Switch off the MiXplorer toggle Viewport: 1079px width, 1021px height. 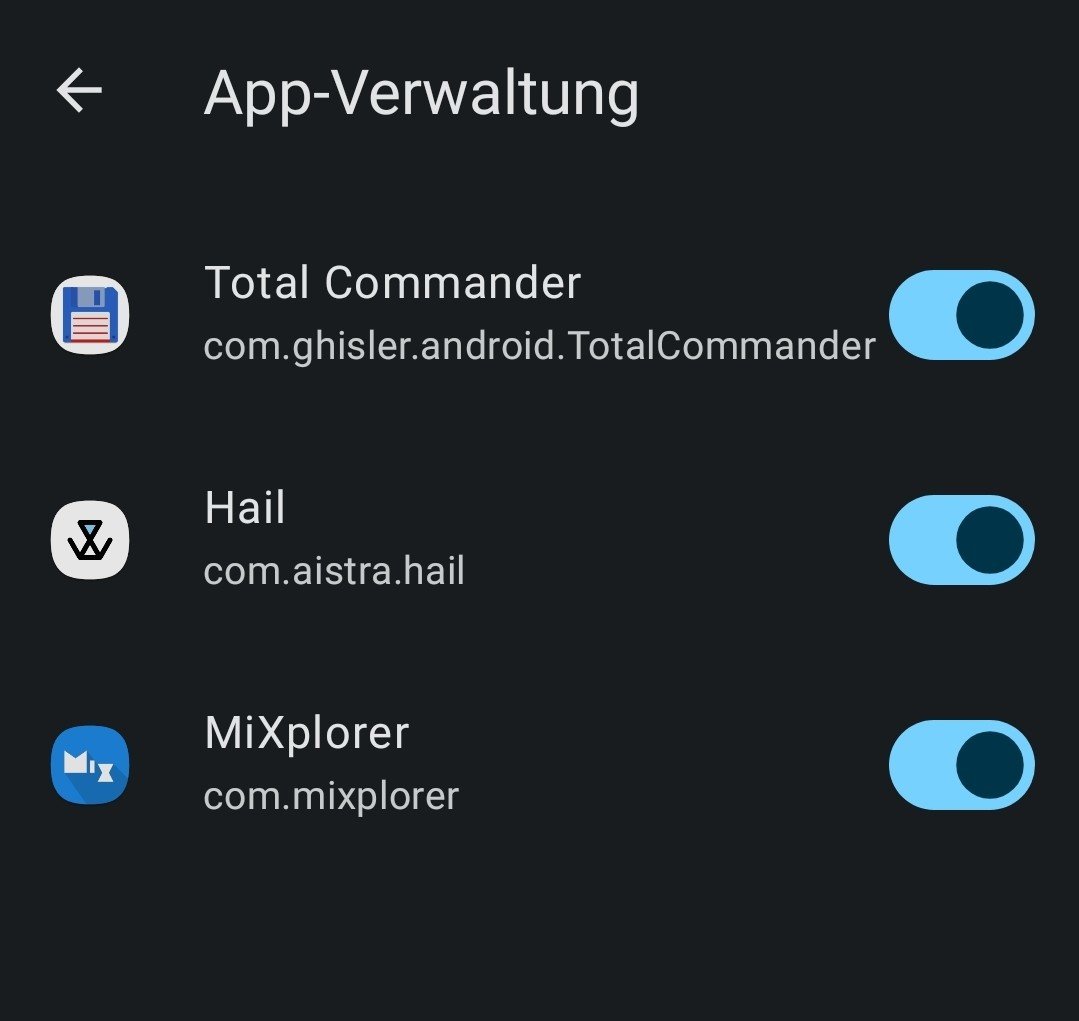click(x=961, y=765)
